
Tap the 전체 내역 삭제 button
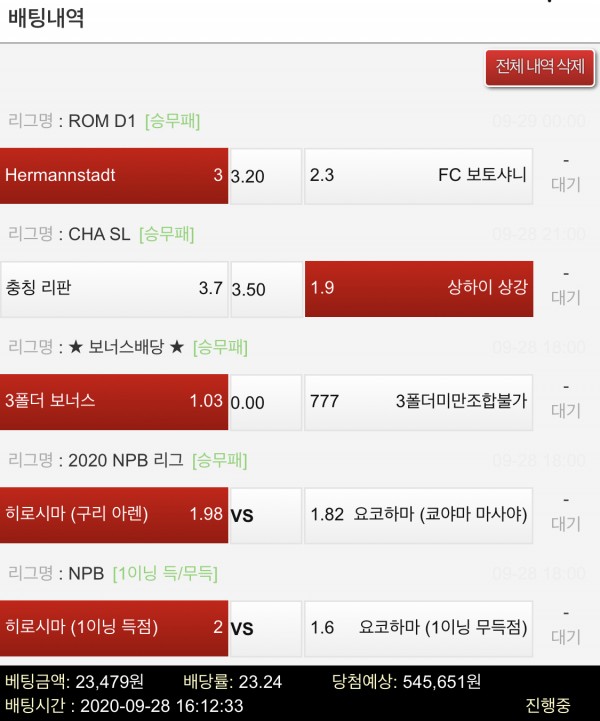(x=540, y=68)
